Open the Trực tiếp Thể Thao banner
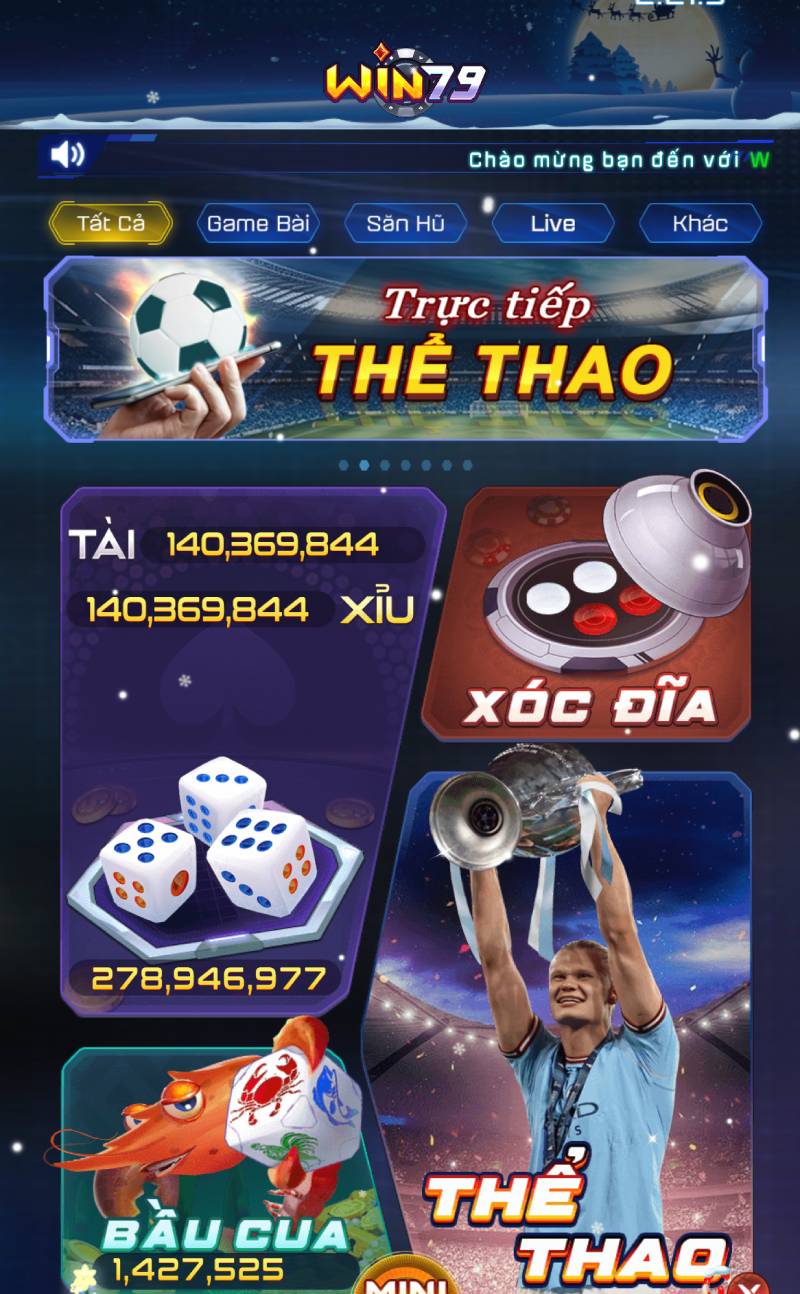This screenshot has height=1294, width=800. 405,347
